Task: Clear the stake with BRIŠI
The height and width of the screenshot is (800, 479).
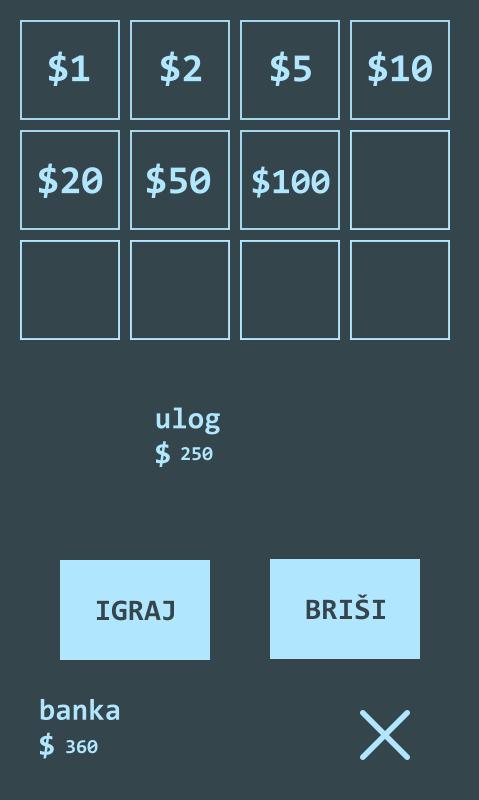Action: click(x=345, y=609)
